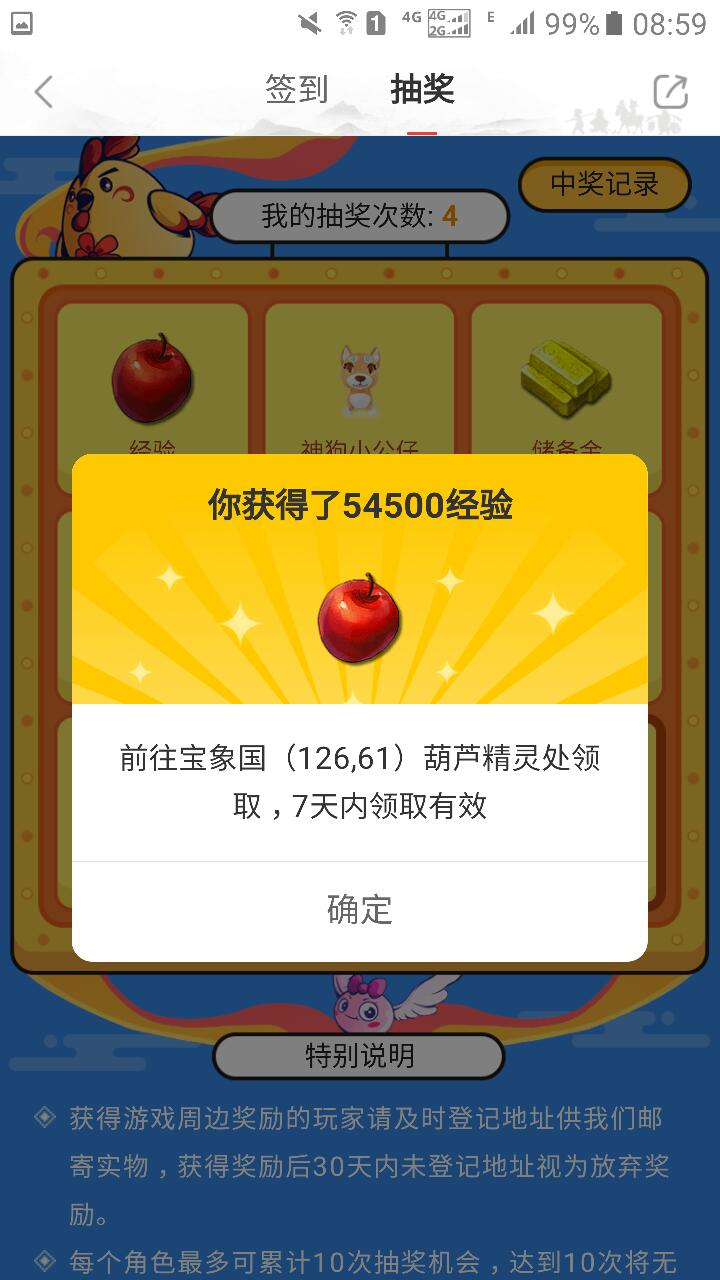
Task: Share this page via the top-right icon
Action: click(670, 92)
